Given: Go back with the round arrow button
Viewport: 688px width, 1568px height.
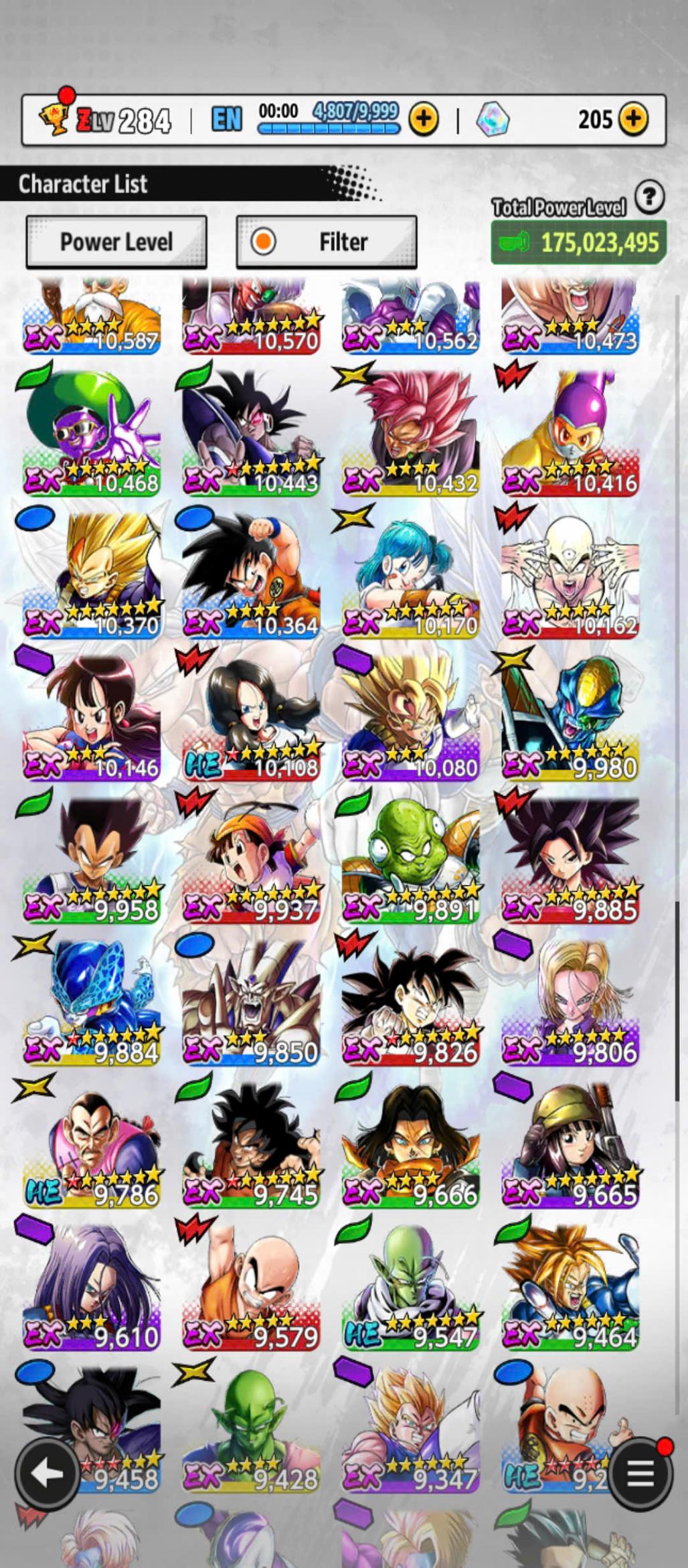Looking at the screenshot, I should coord(48,1474).
